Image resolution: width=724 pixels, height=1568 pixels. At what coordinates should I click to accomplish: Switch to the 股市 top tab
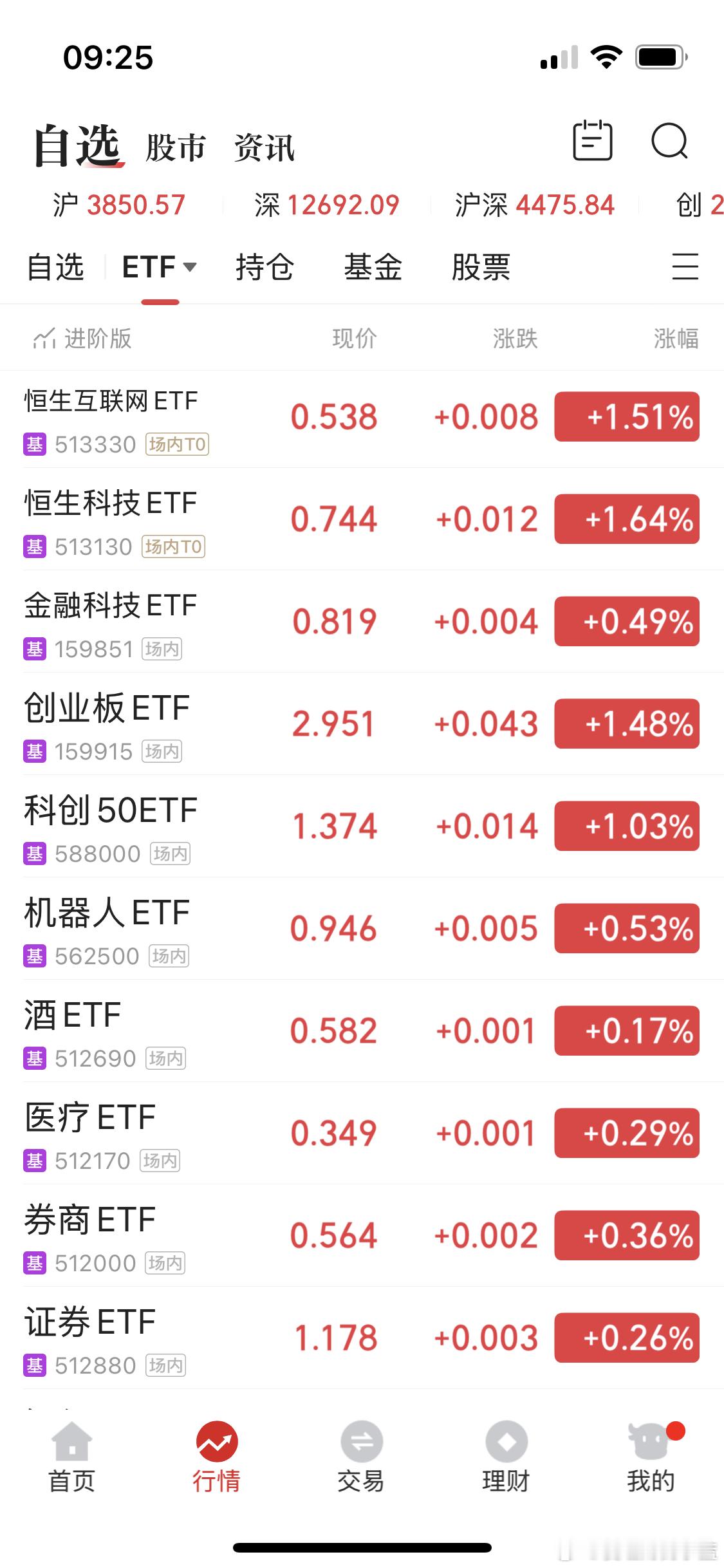tap(176, 148)
